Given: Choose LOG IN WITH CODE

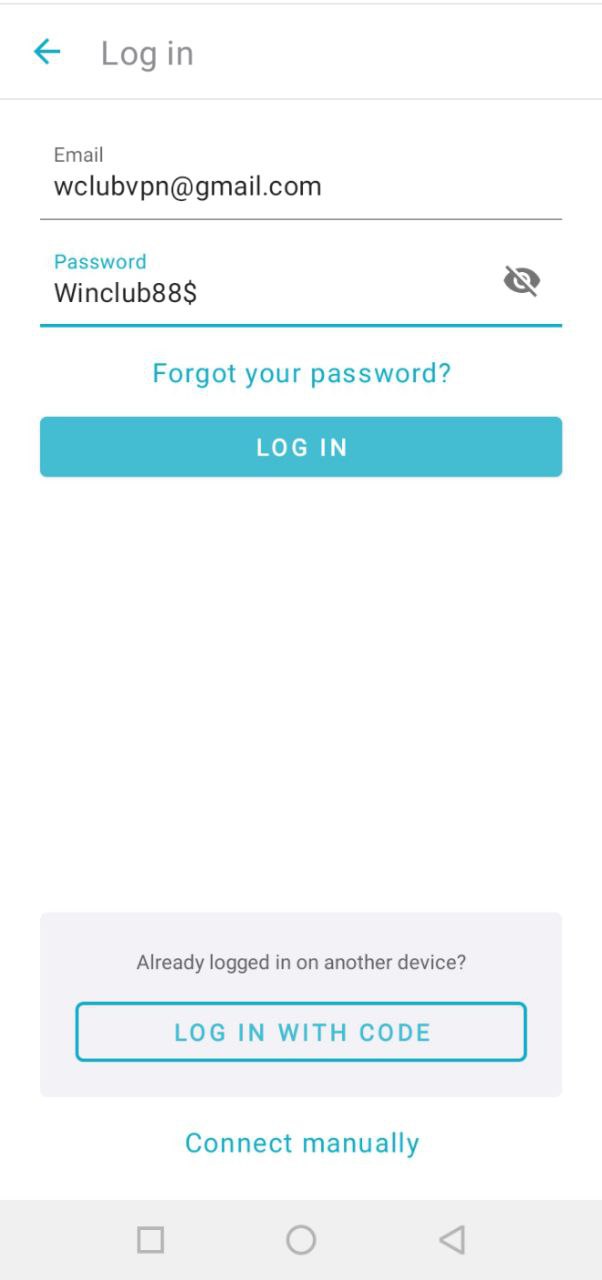Looking at the screenshot, I should [301, 1032].
